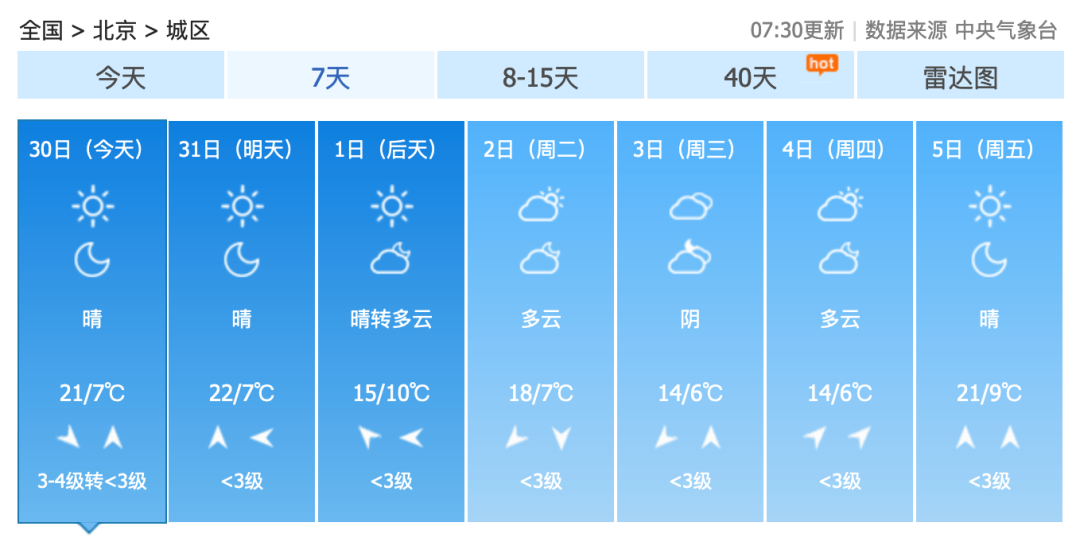Switch to the 今天 tab
Image resolution: width=1080 pixels, height=538 pixels.
pos(120,77)
